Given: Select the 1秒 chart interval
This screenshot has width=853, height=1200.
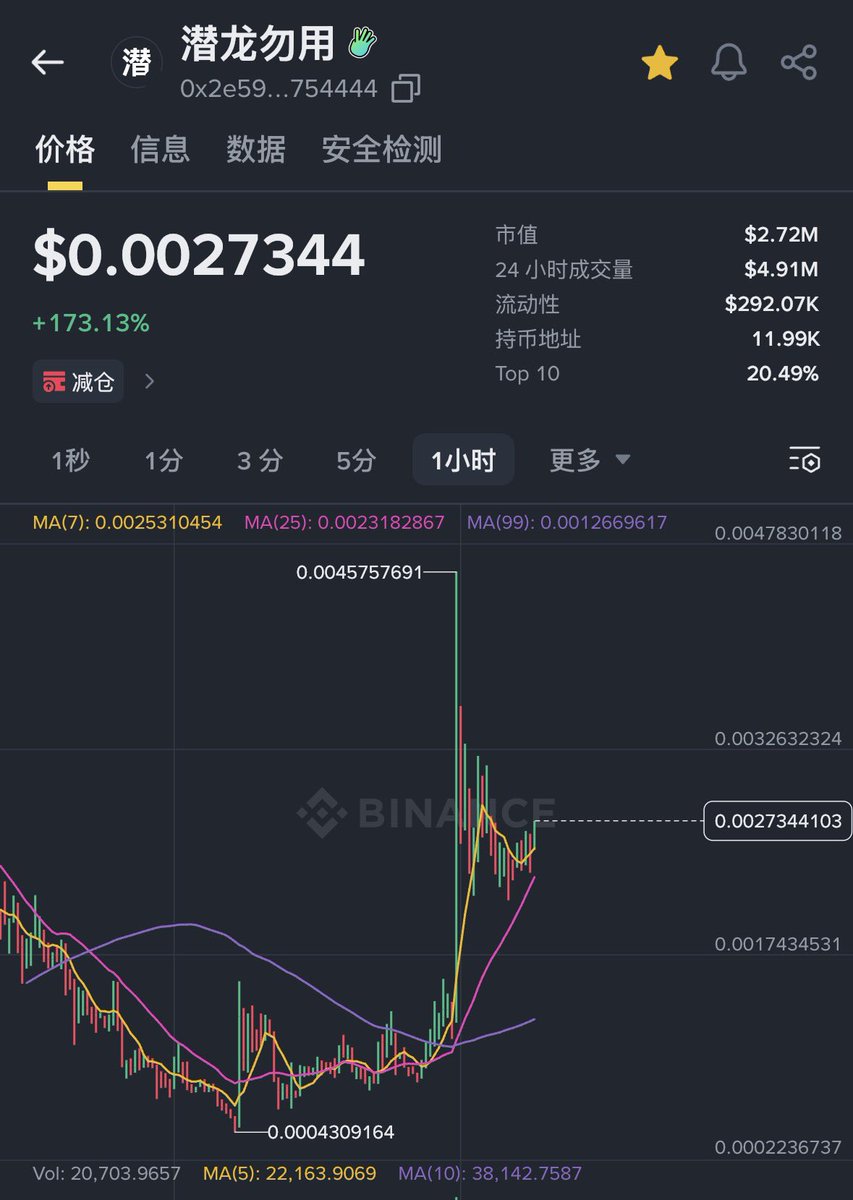Looking at the screenshot, I should coord(70,460).
